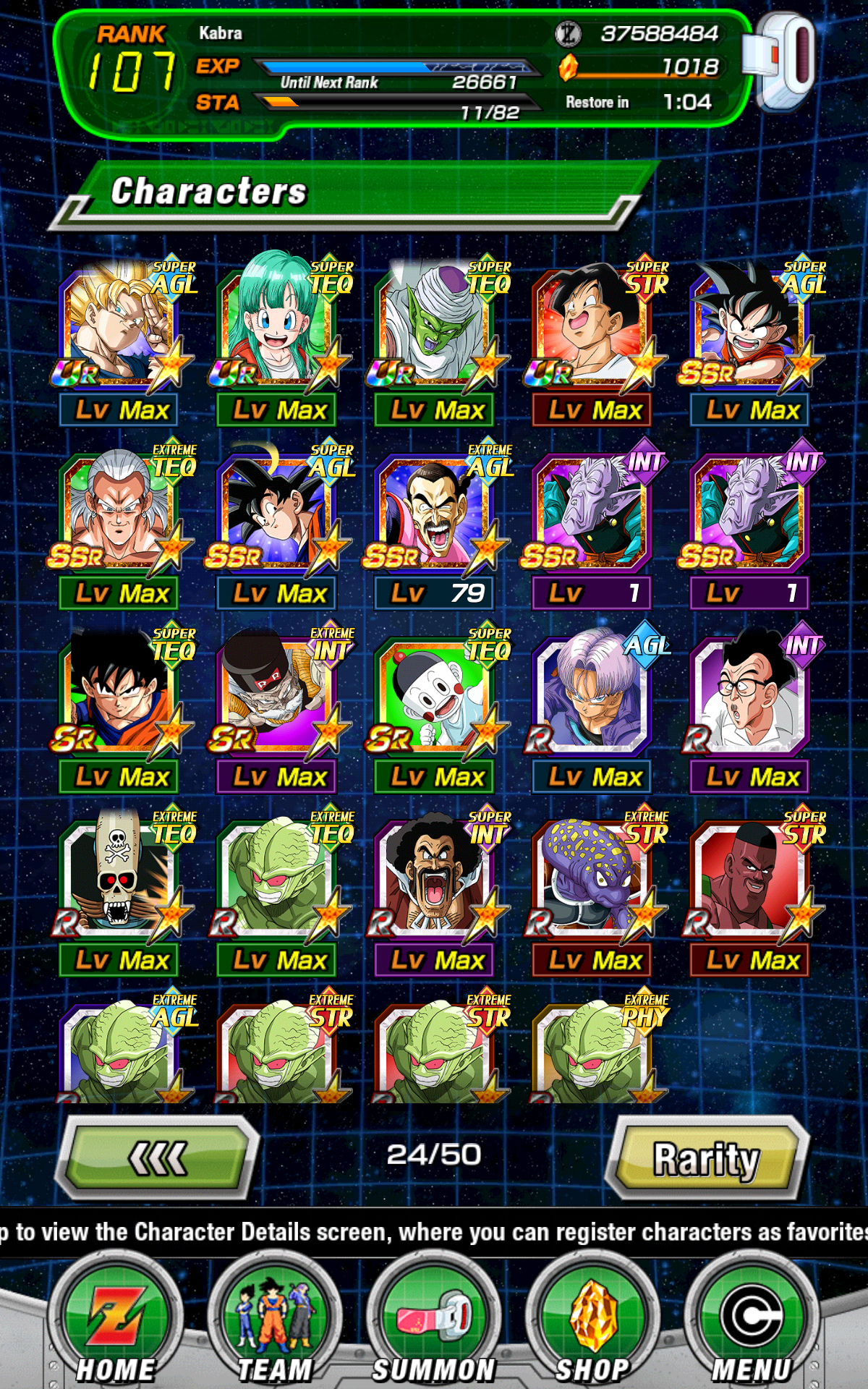Select the SSR Extreme AGL card at level 79

tap(438, 522)
